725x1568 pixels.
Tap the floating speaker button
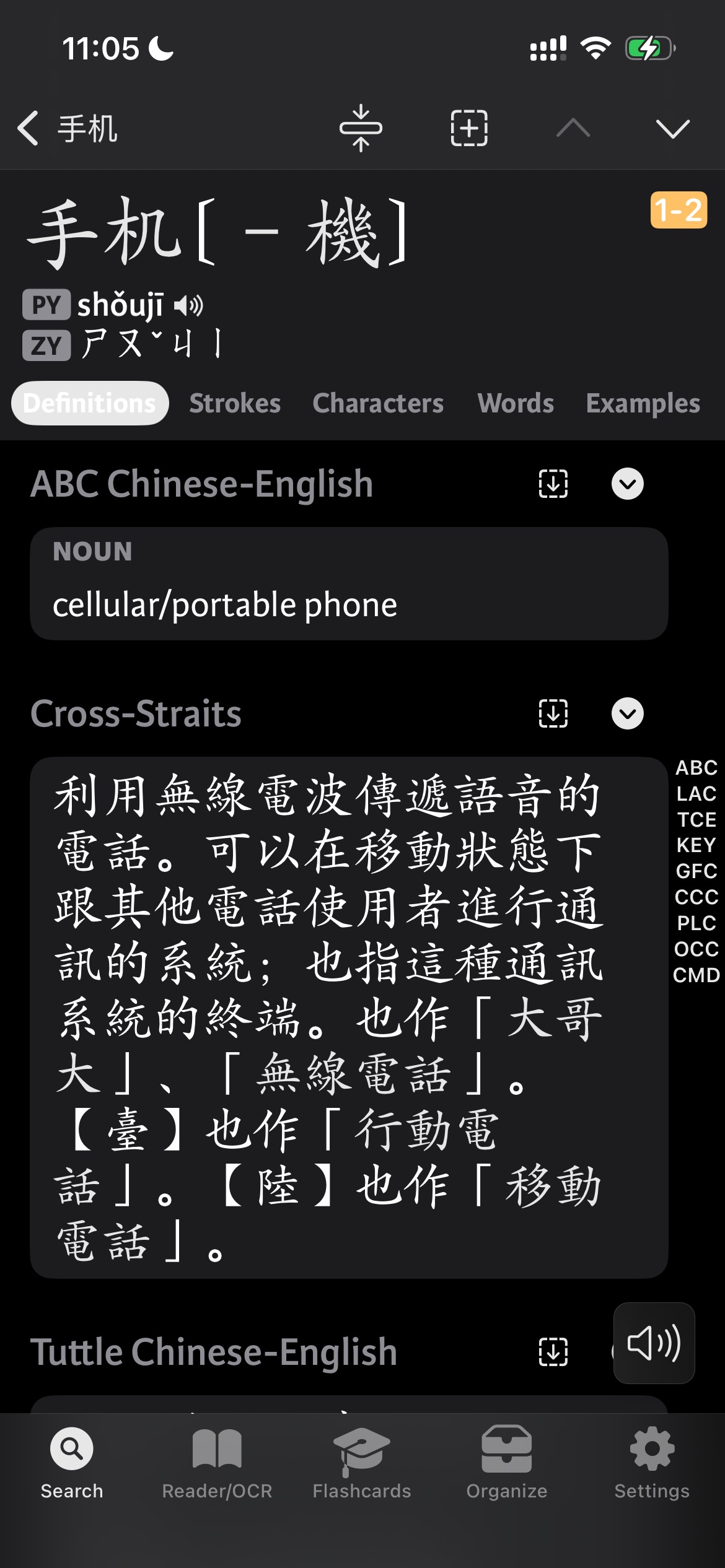654,1343
